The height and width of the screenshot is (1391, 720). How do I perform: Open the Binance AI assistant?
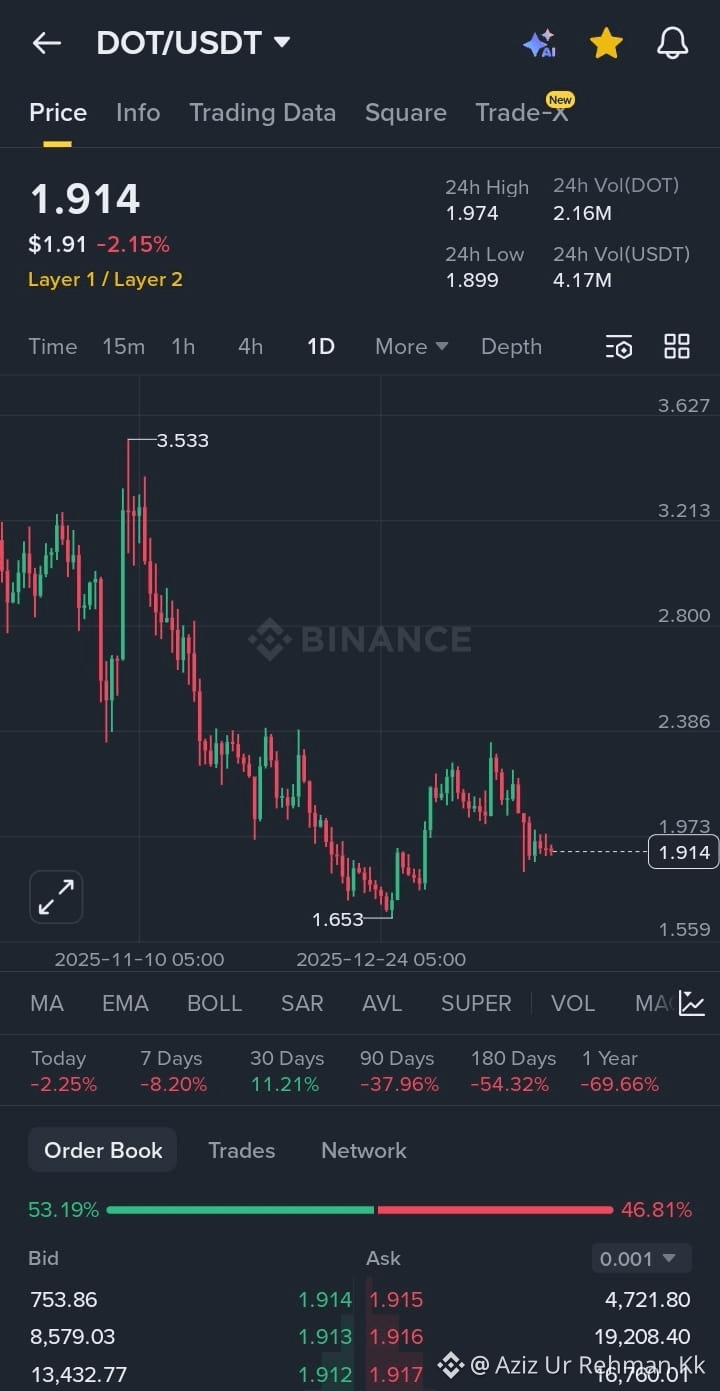tap(539, 42)
